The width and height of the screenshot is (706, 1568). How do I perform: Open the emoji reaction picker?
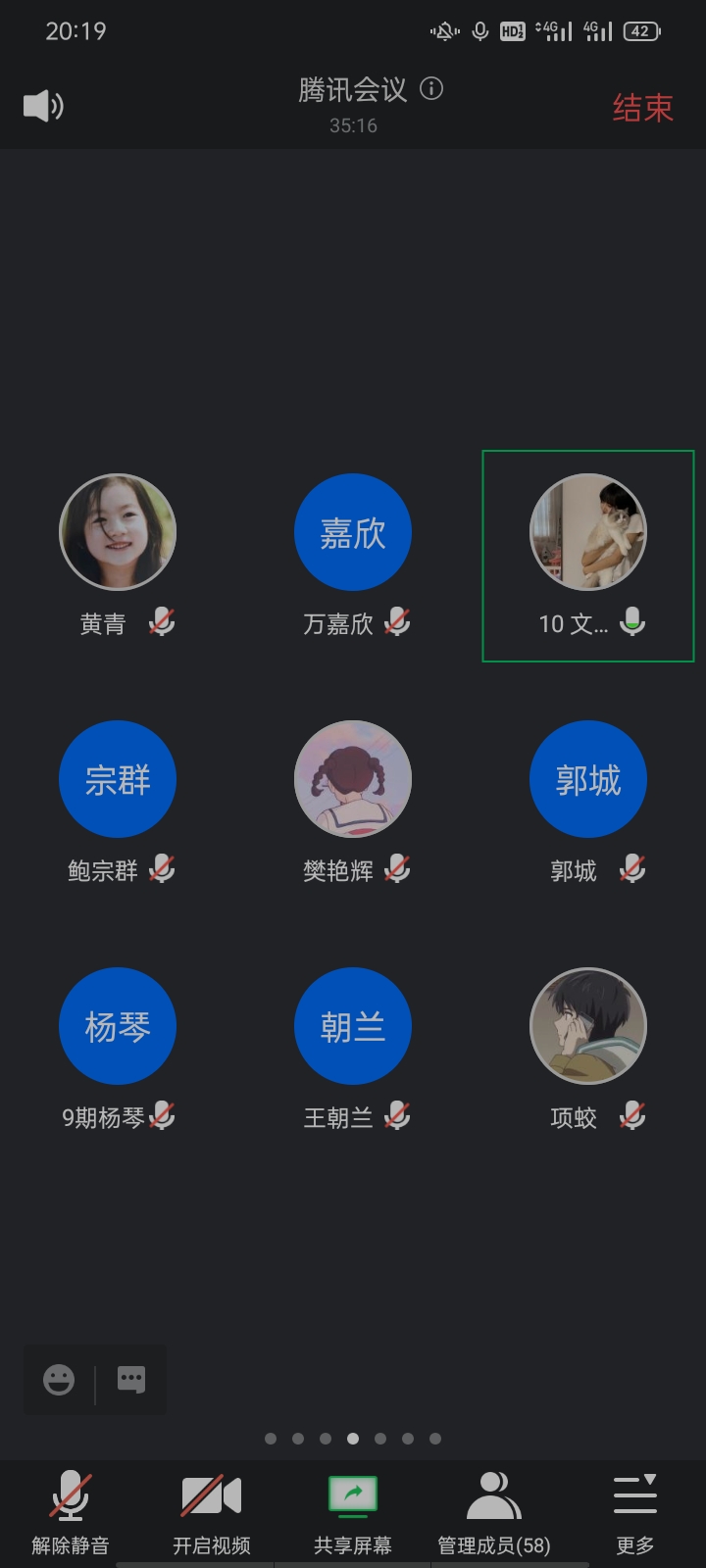coord(59,1380)
